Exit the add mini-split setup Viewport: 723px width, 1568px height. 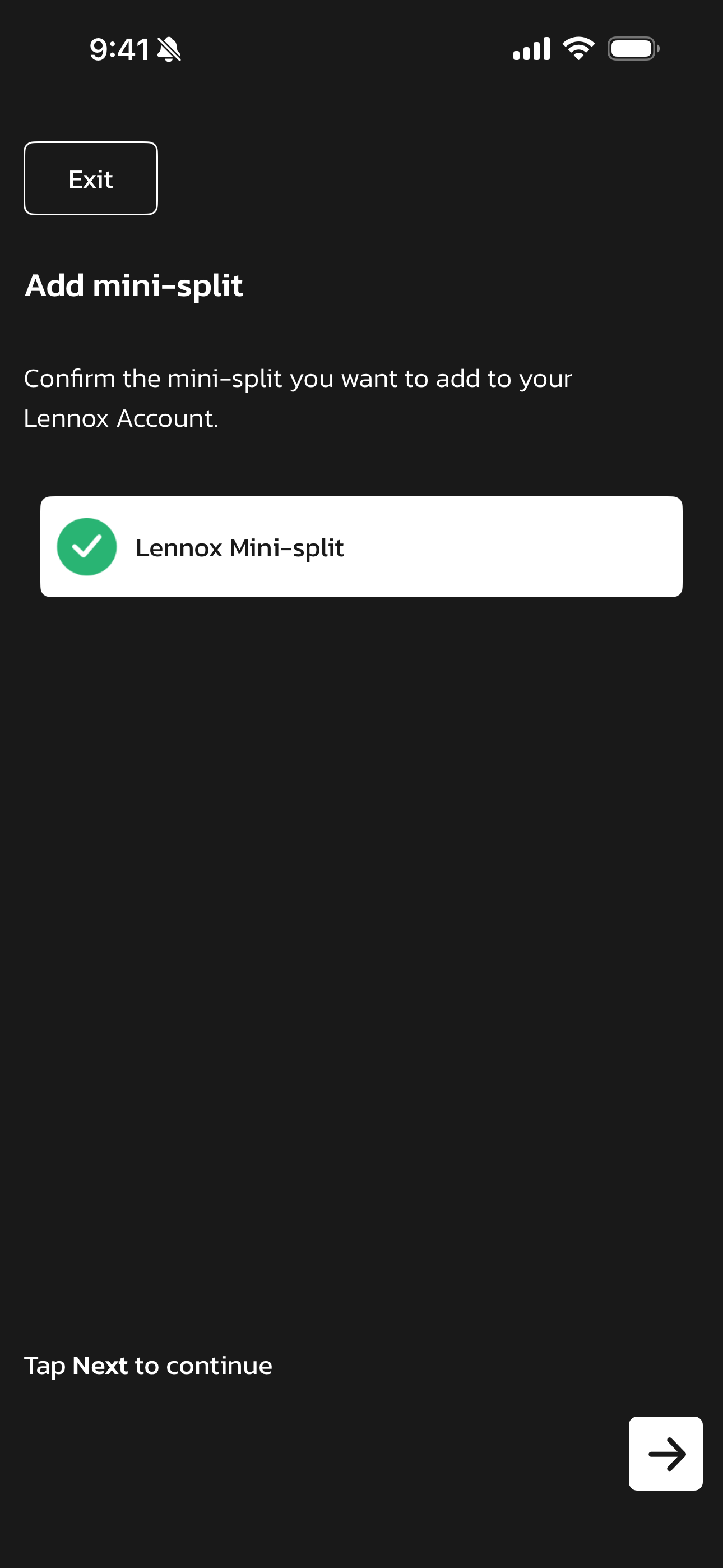(91, 178)
